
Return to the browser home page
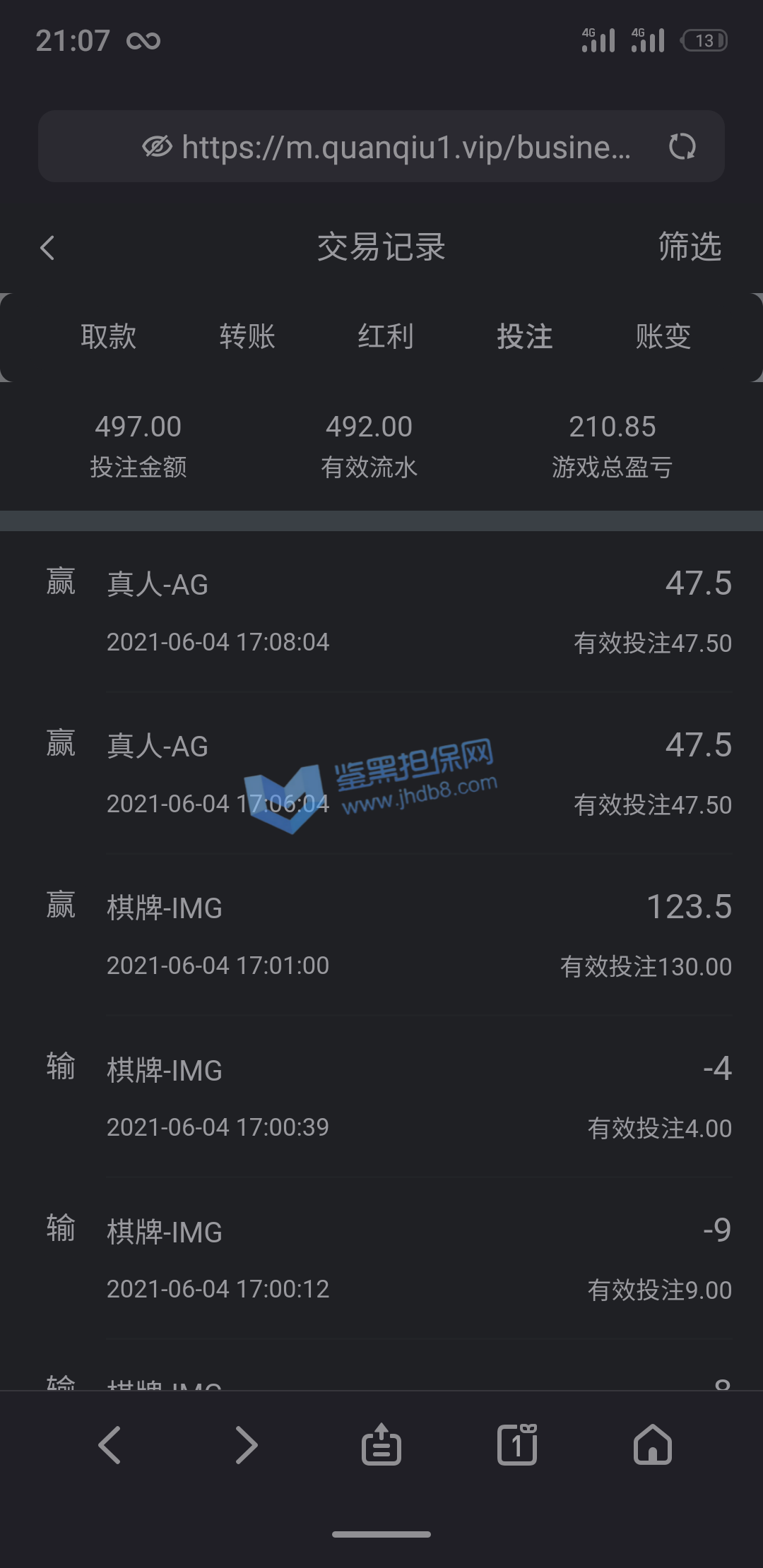tap(653, 1445)
